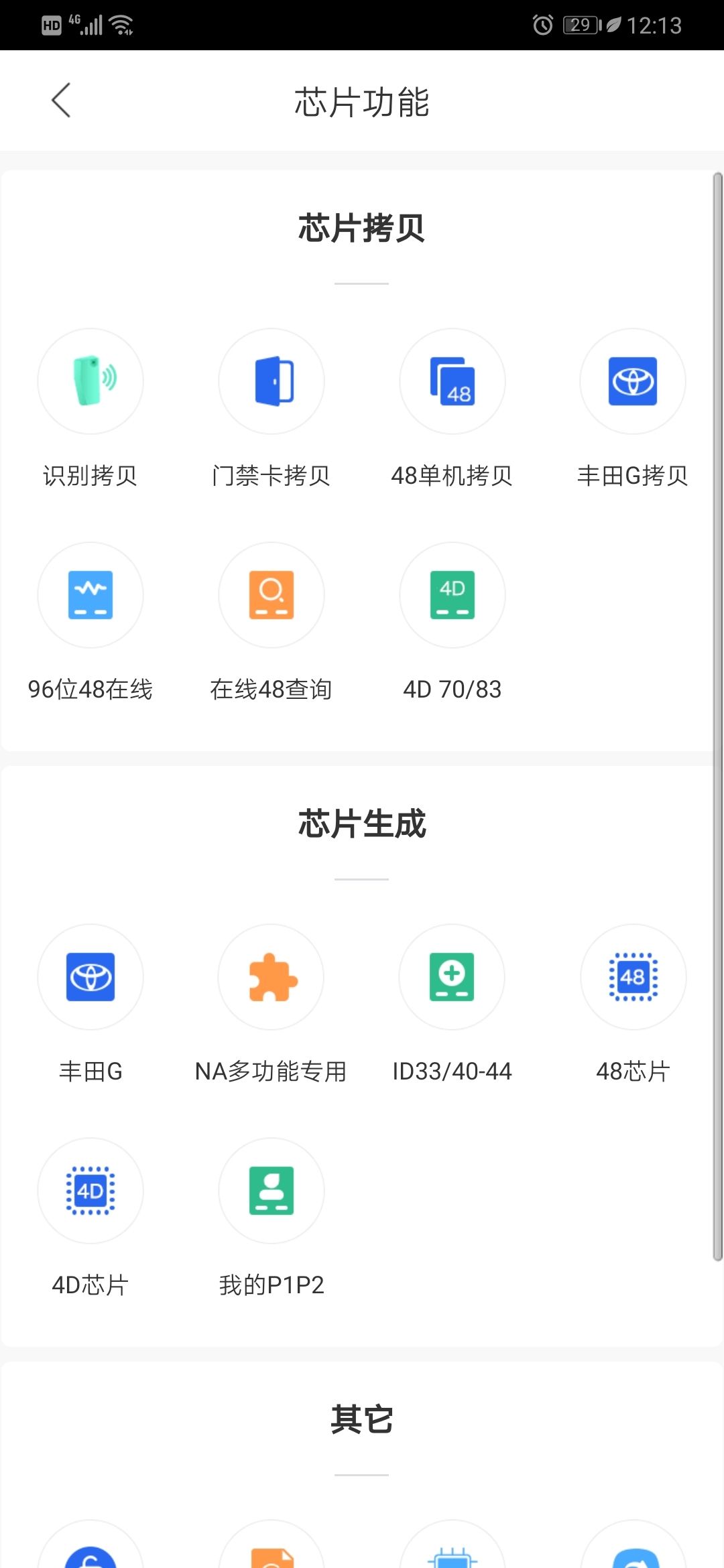Tap the 芯片生成 section title
This screenshot has width=724, height=1568.
click(362, 823)
